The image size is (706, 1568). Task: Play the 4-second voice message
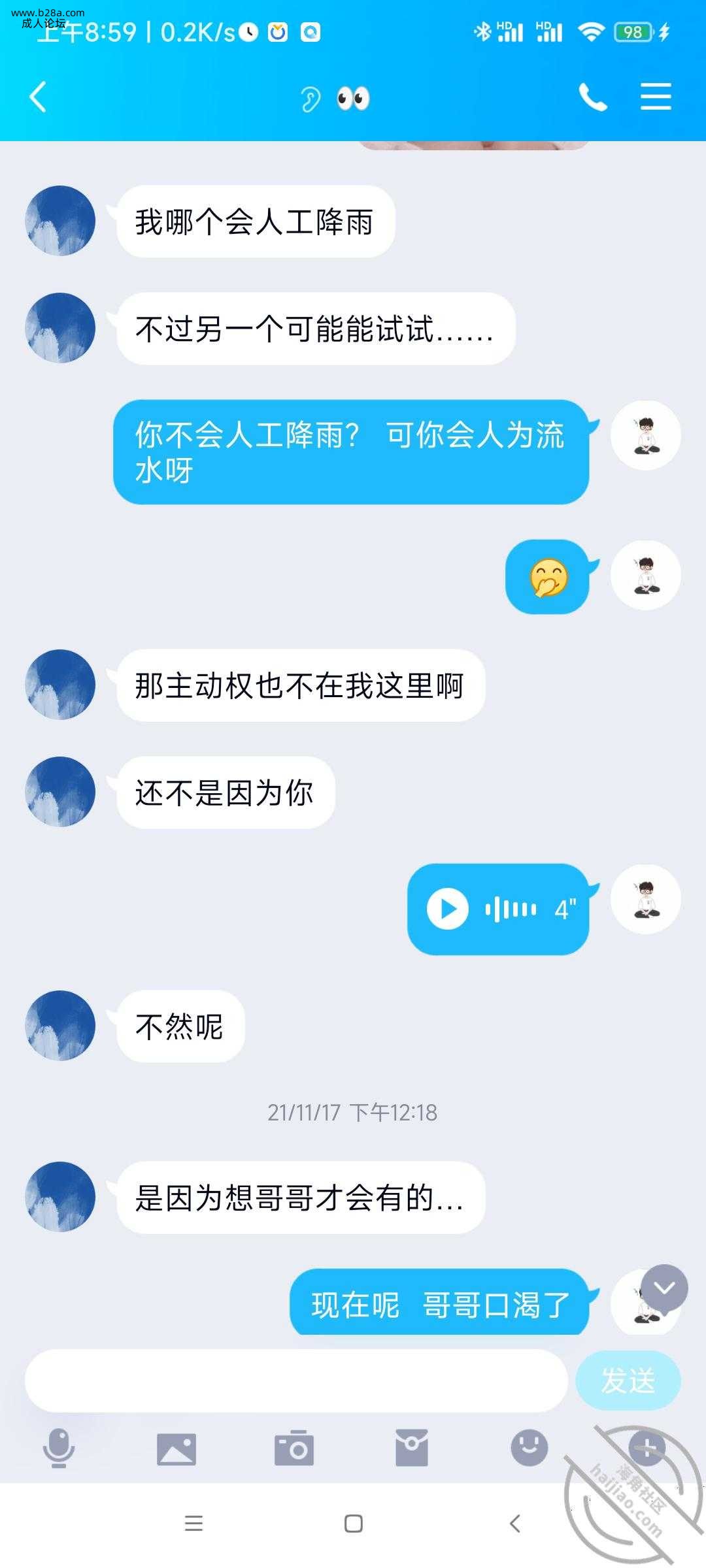click(x=448, y=909)
